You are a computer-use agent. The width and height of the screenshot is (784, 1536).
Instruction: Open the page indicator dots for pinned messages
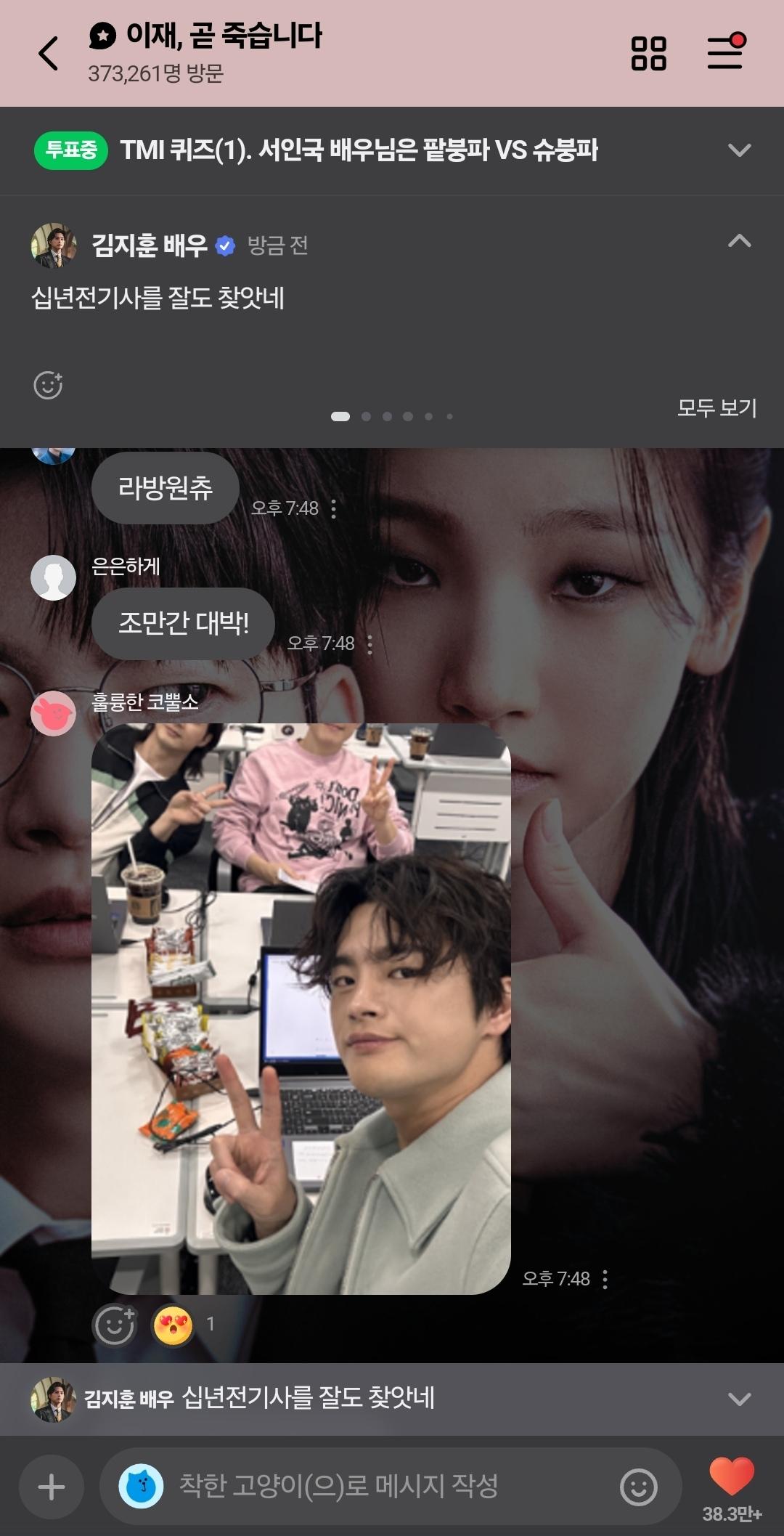(392, 416)
